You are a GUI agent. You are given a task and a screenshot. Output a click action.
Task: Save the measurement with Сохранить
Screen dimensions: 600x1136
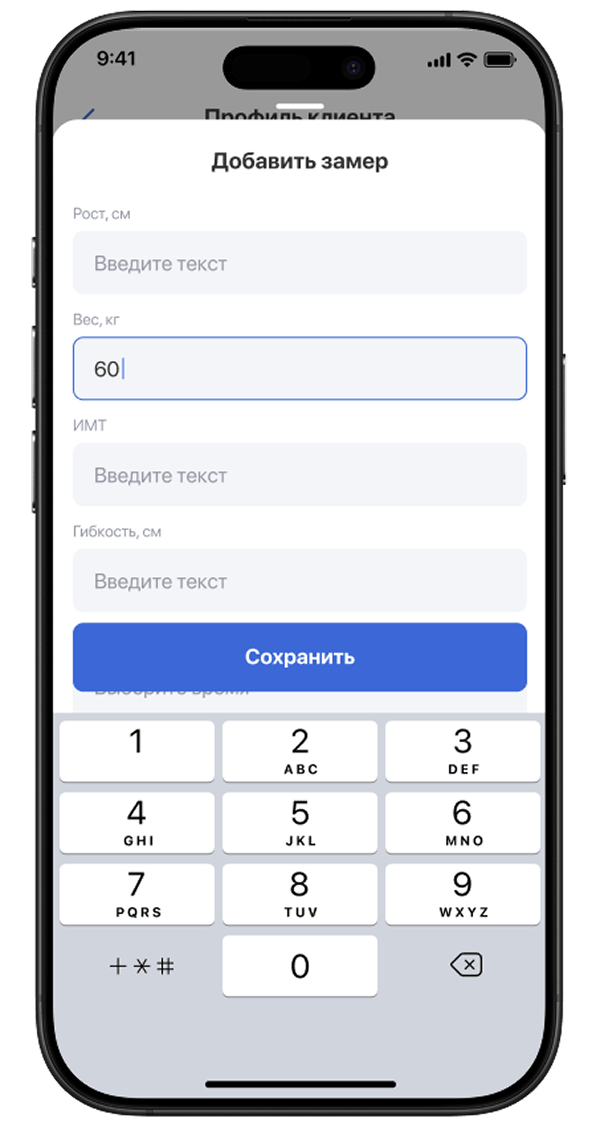tap(299, 656)
